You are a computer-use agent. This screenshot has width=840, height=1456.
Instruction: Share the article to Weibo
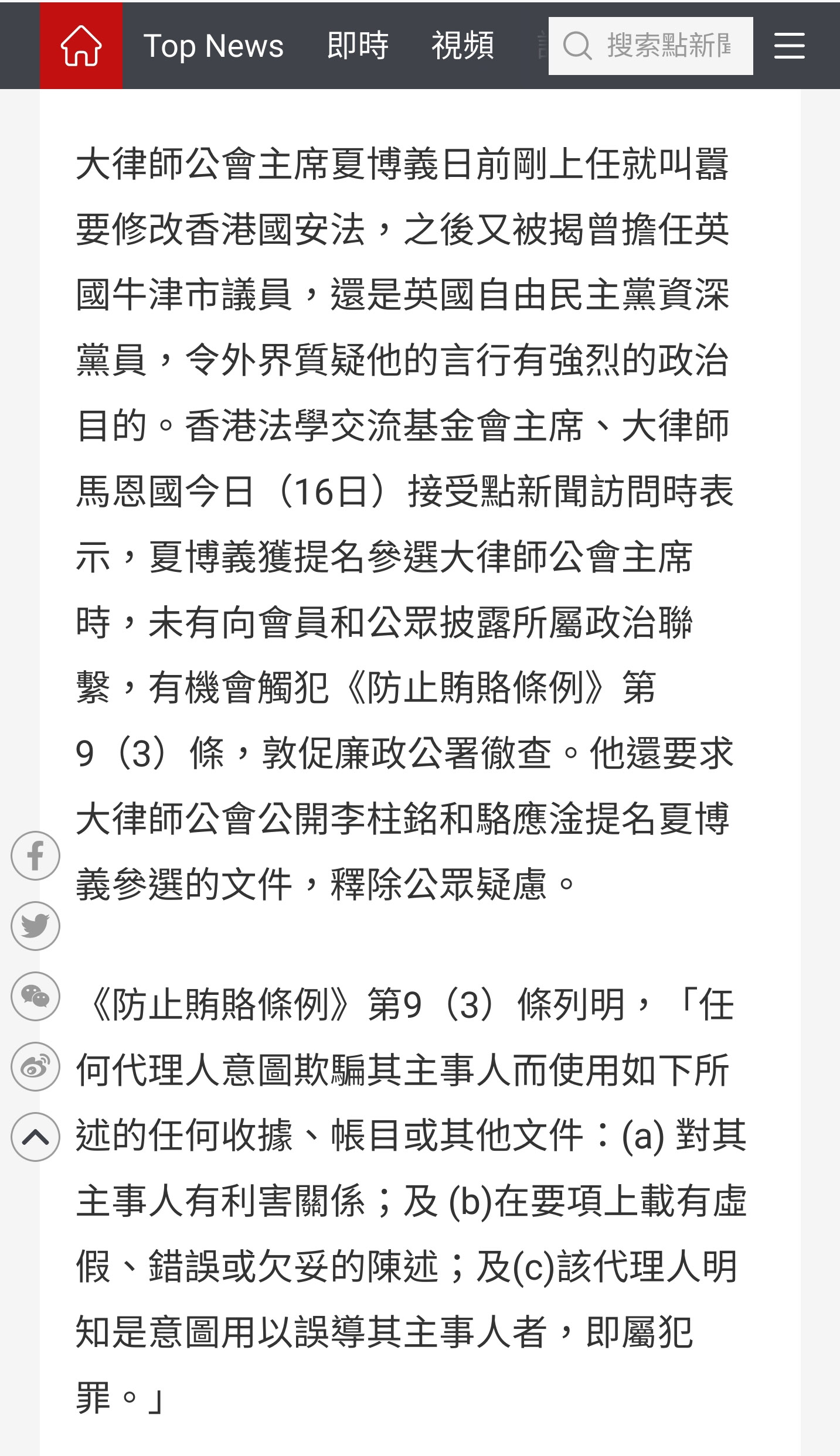(x=35, y=1066)
